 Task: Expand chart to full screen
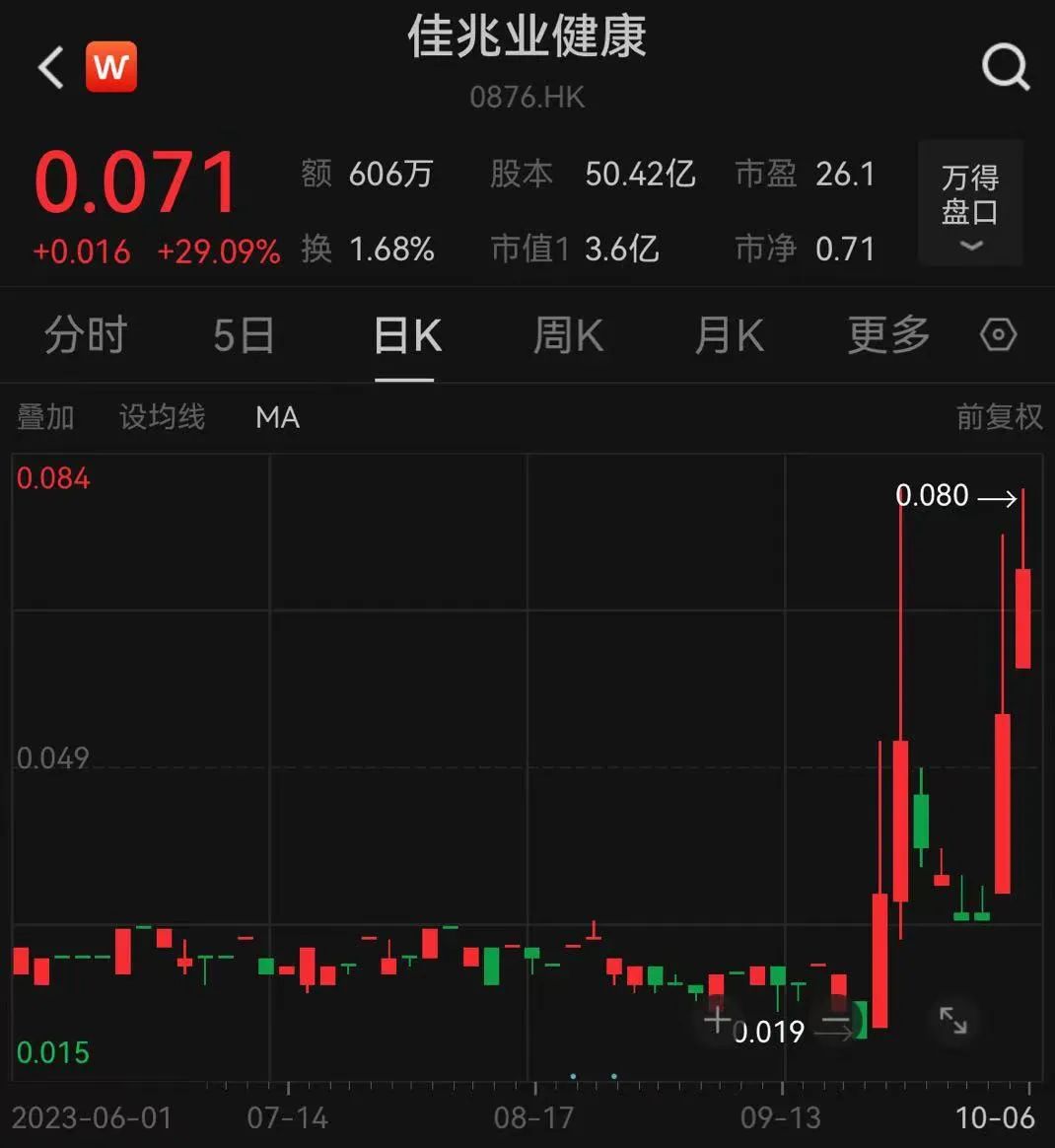pos(952,1021)
